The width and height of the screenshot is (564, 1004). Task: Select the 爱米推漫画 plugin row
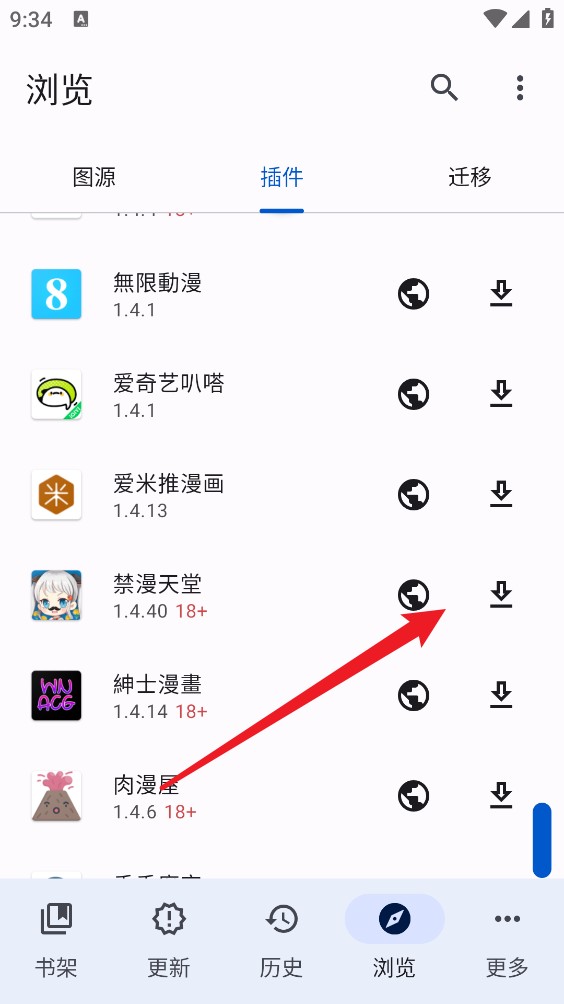click(282, 495)
